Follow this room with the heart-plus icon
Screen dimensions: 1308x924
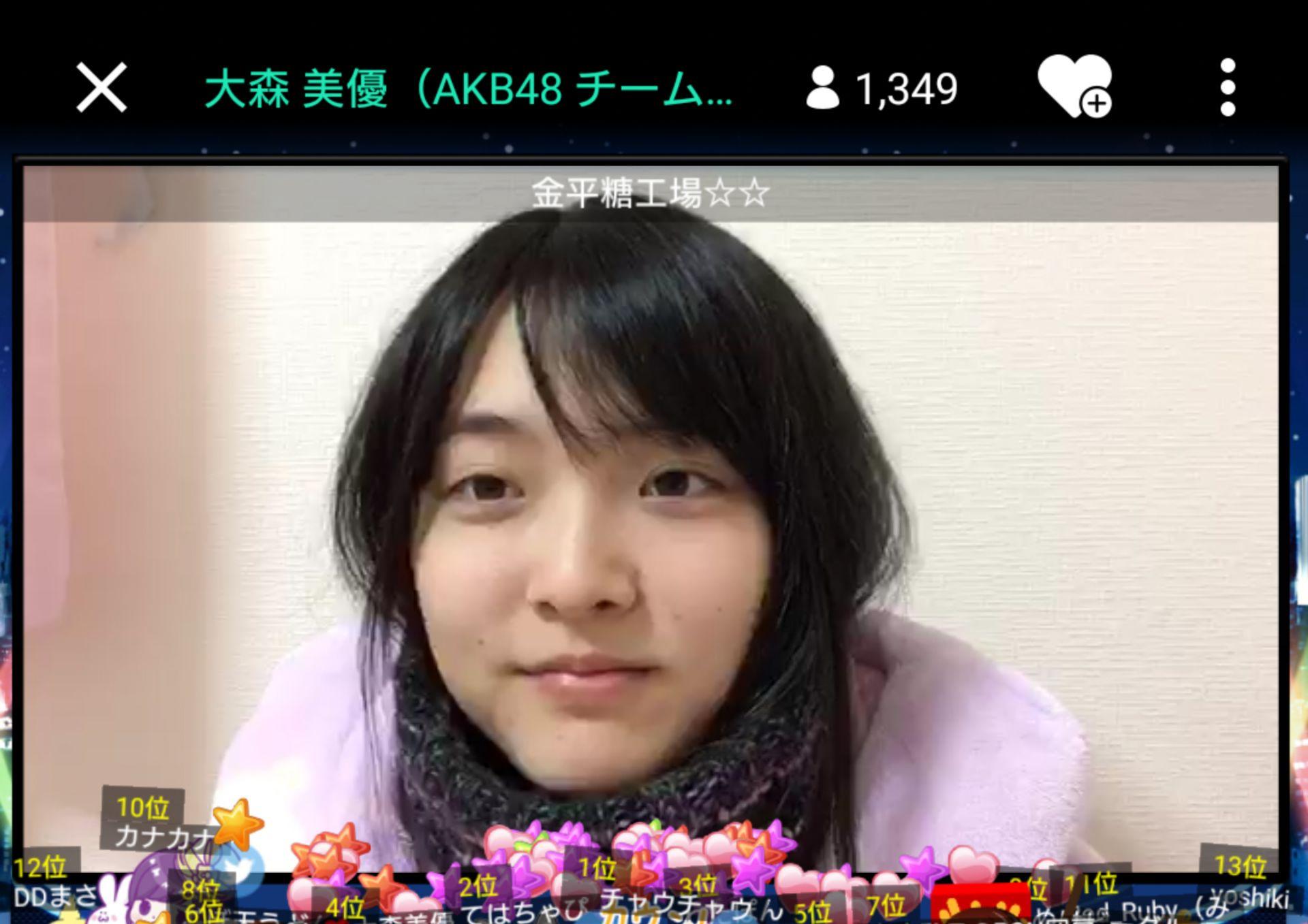tap(1074, 87)
